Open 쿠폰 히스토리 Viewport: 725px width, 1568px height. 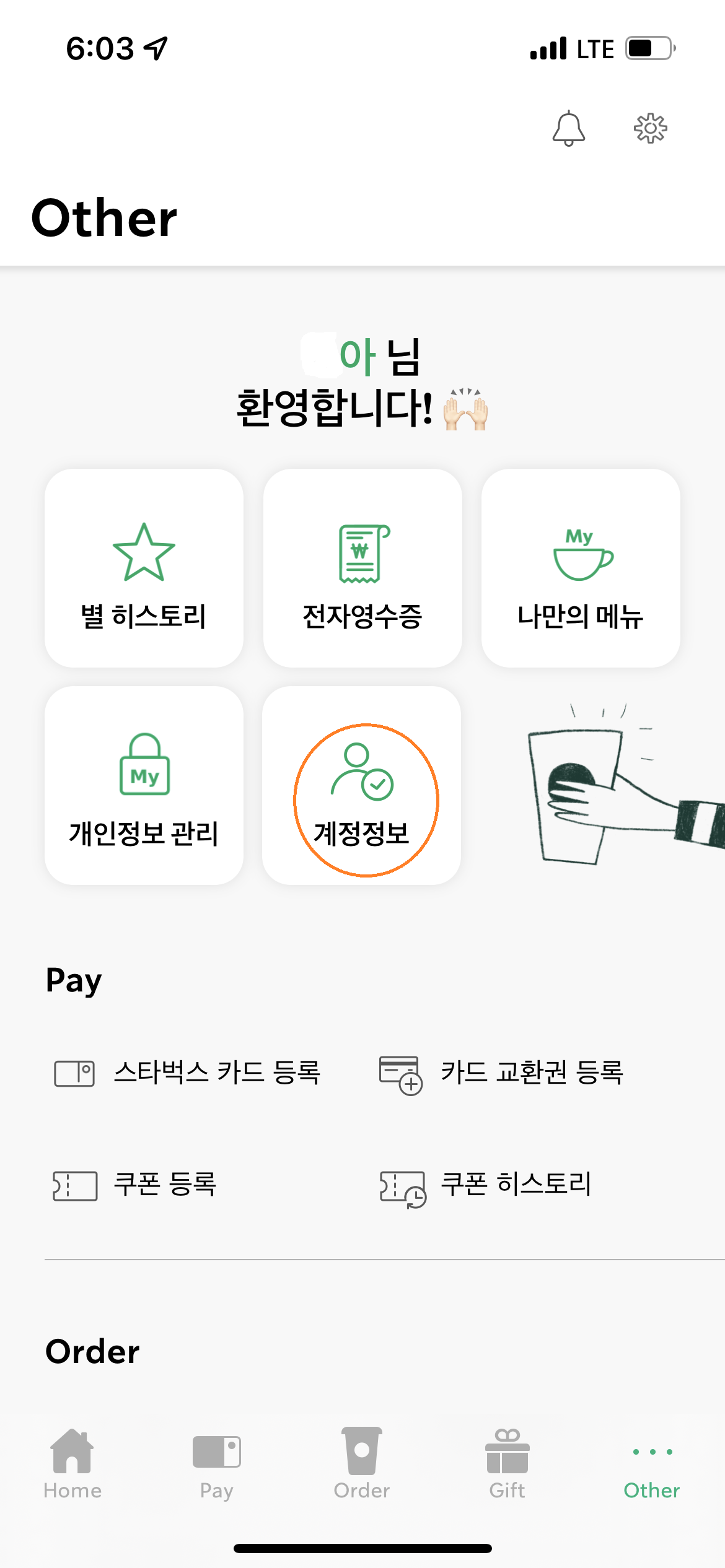click(x=485, y=1185)
